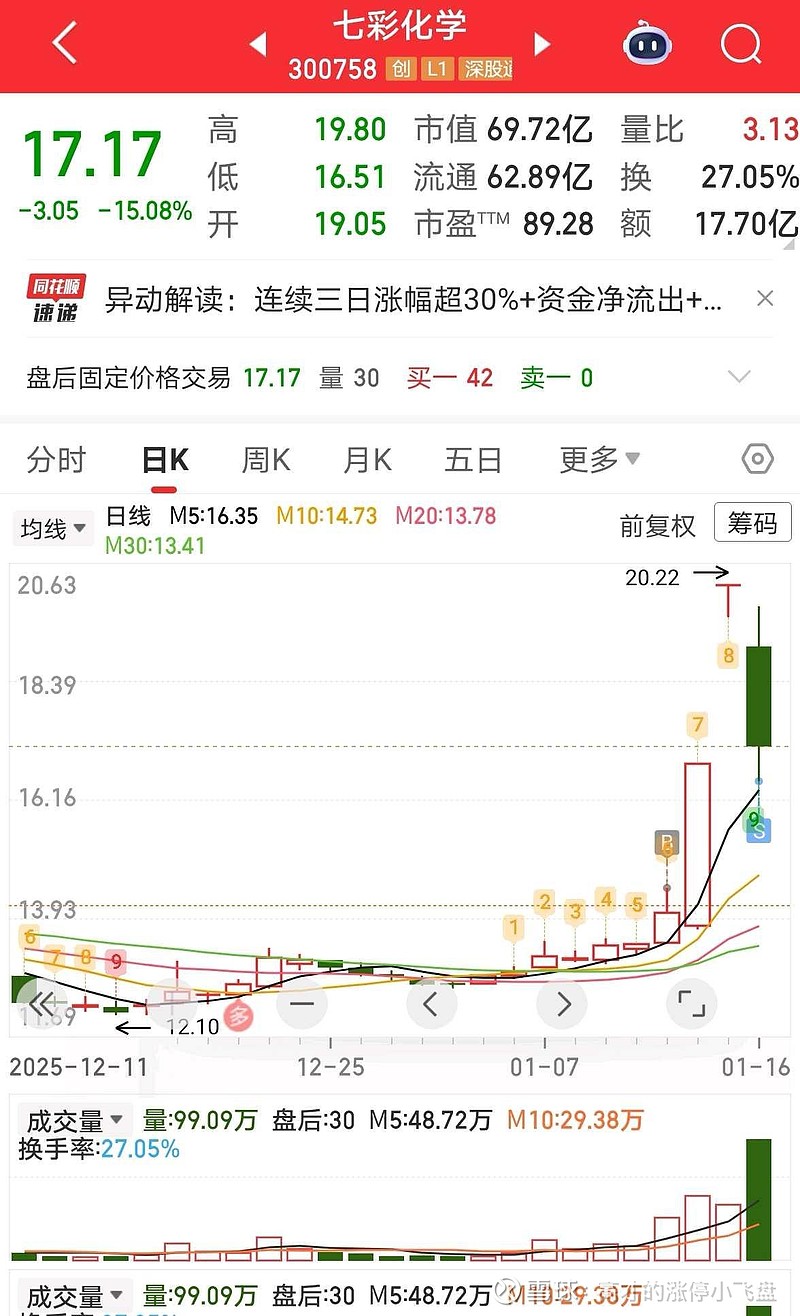Toggle 均线 moving average display
Image resolution: width=800 pixels, height=1316 pixels.
pos(52,528)
